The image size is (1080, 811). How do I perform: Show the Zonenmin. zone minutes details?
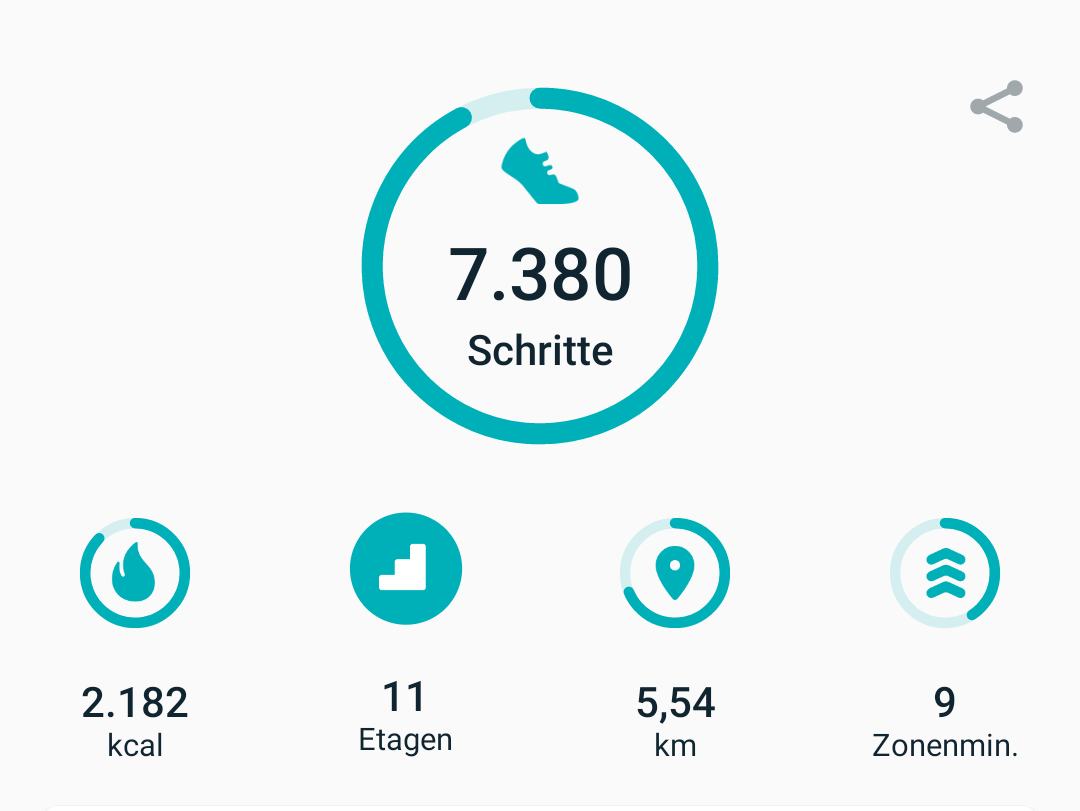(945, 639)
